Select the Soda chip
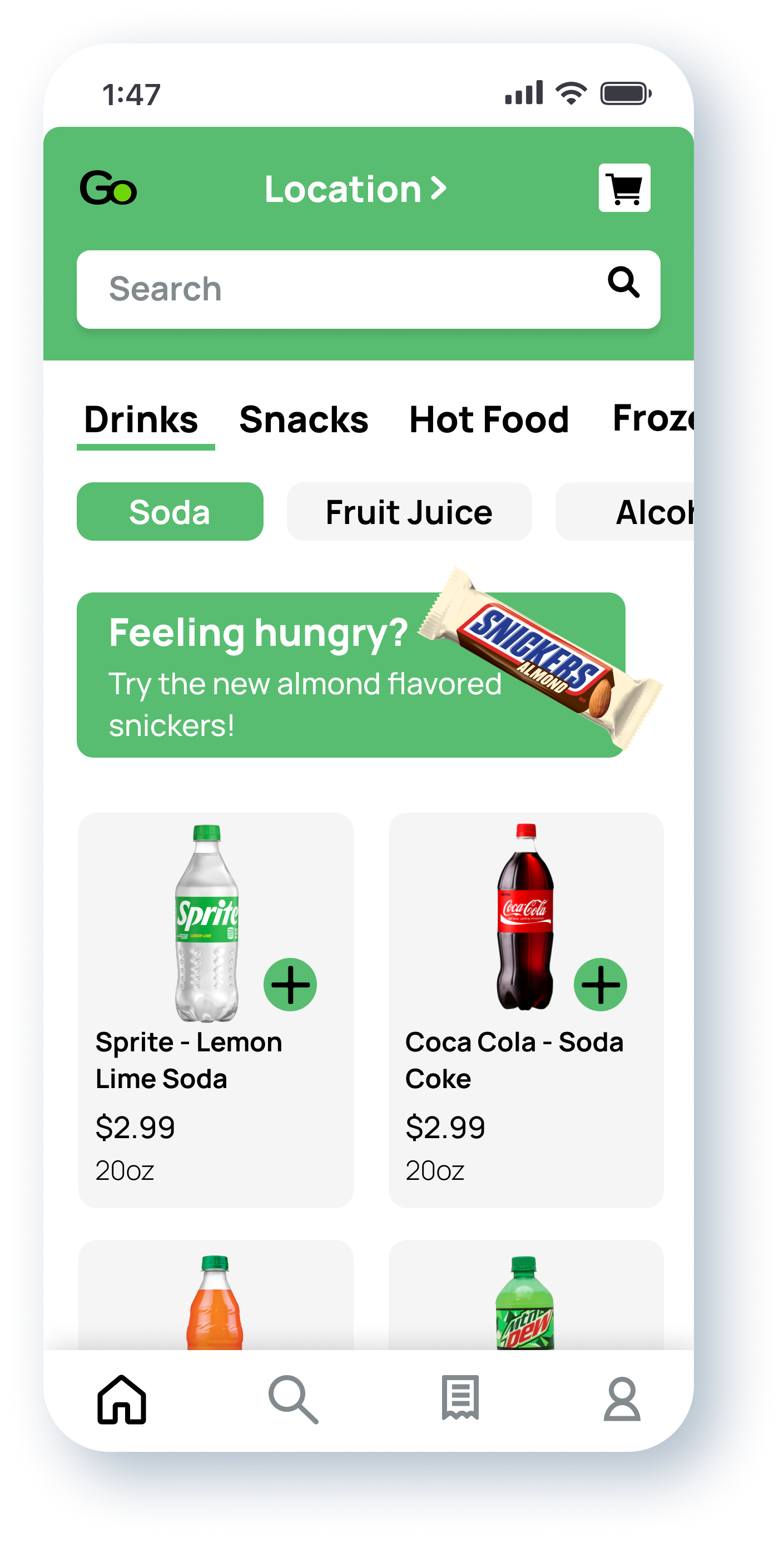 click(170, 512)
